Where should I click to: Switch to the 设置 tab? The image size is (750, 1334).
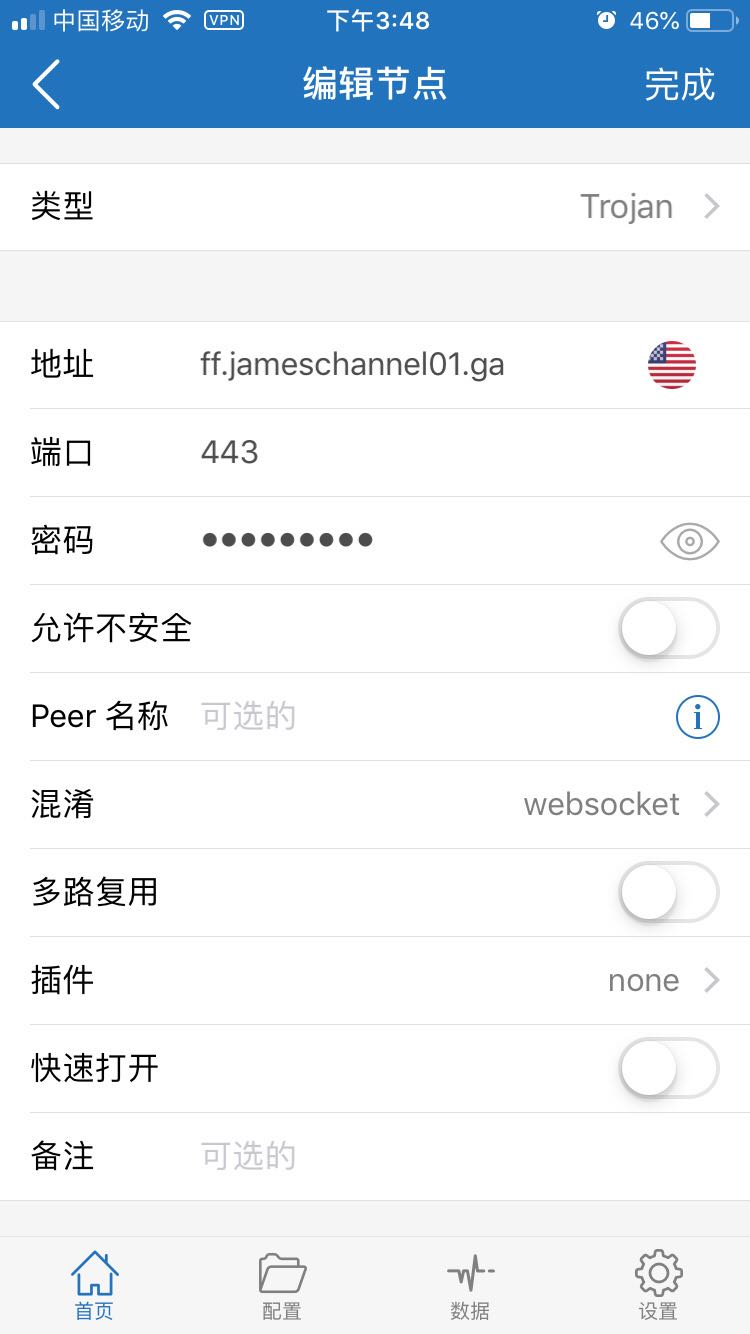click(x=658, y=1286)
